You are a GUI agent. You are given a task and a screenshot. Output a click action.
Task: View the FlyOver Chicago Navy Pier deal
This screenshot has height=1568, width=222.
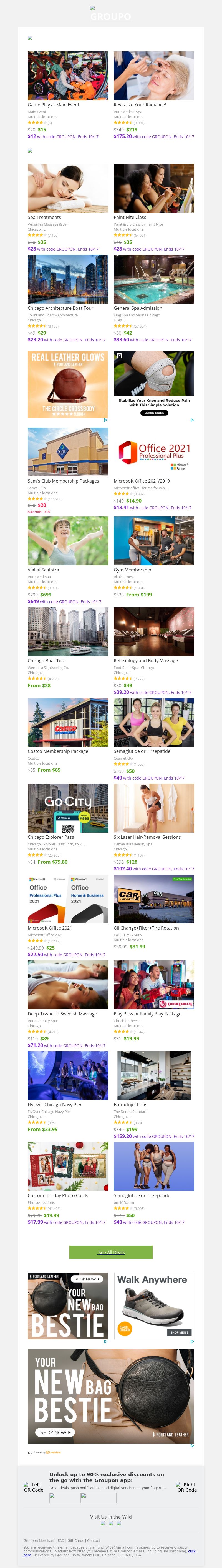tap(67, 1075)
